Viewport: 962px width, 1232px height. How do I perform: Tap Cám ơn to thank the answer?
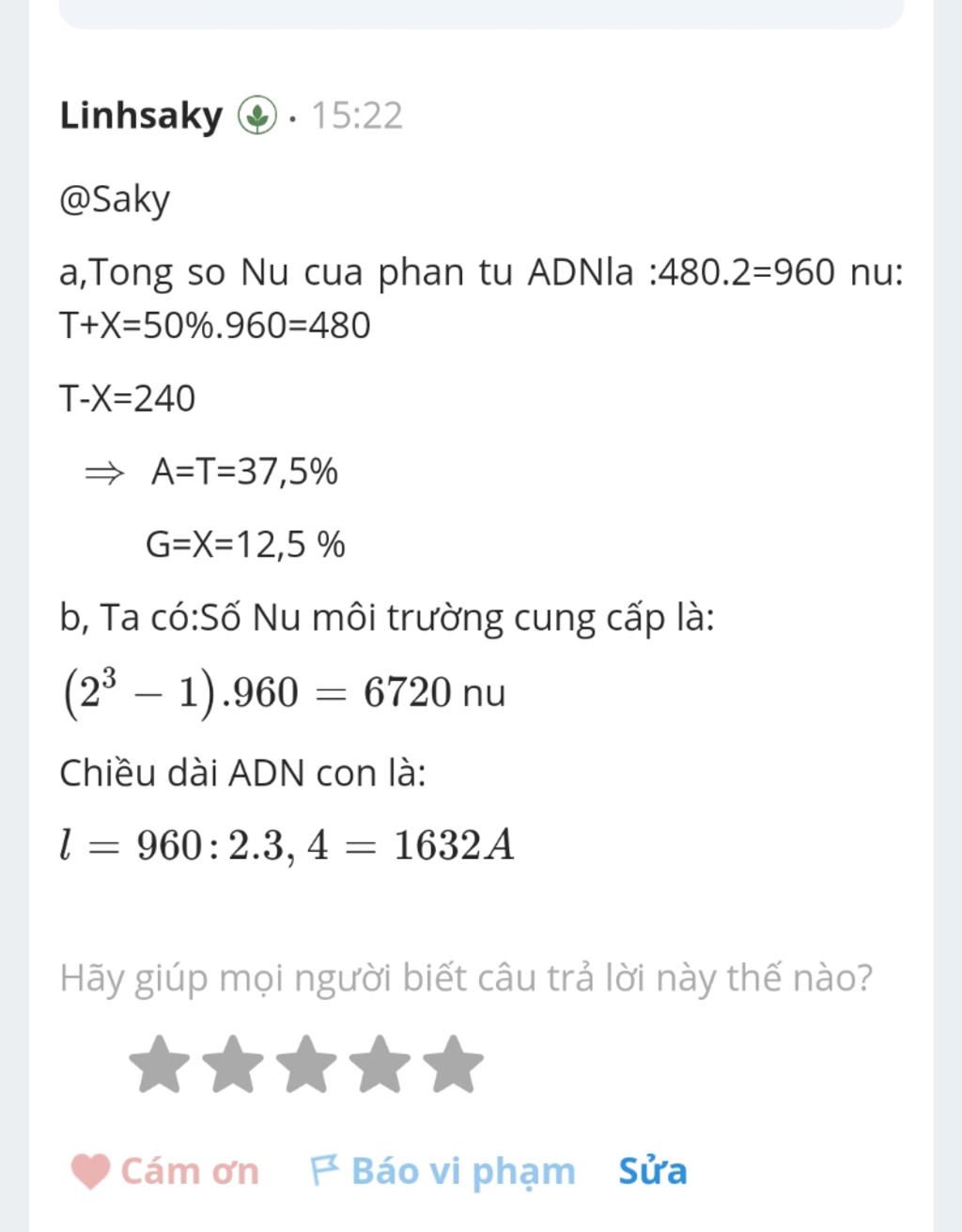[165, 1171]
